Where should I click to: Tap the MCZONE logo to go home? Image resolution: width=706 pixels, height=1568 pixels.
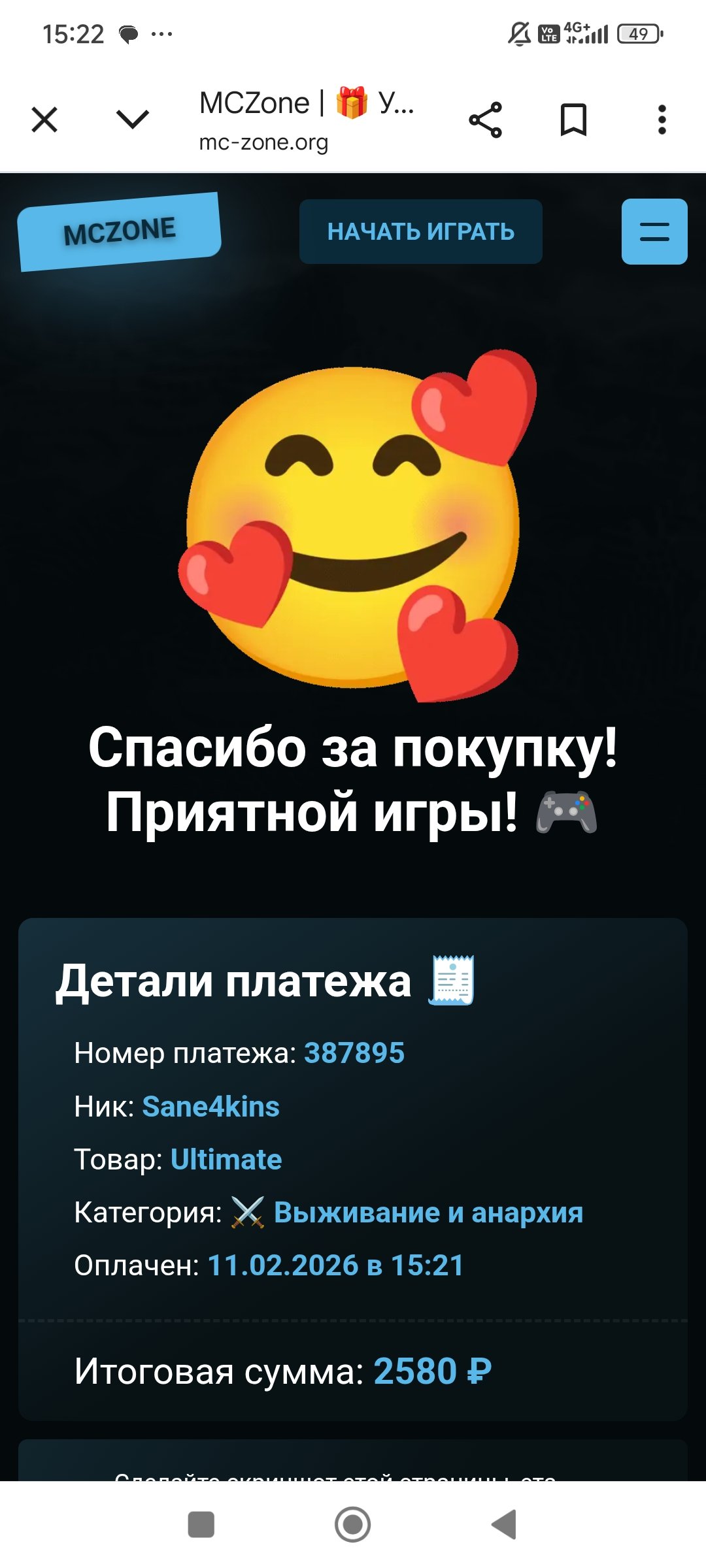[x=120, y=232]
